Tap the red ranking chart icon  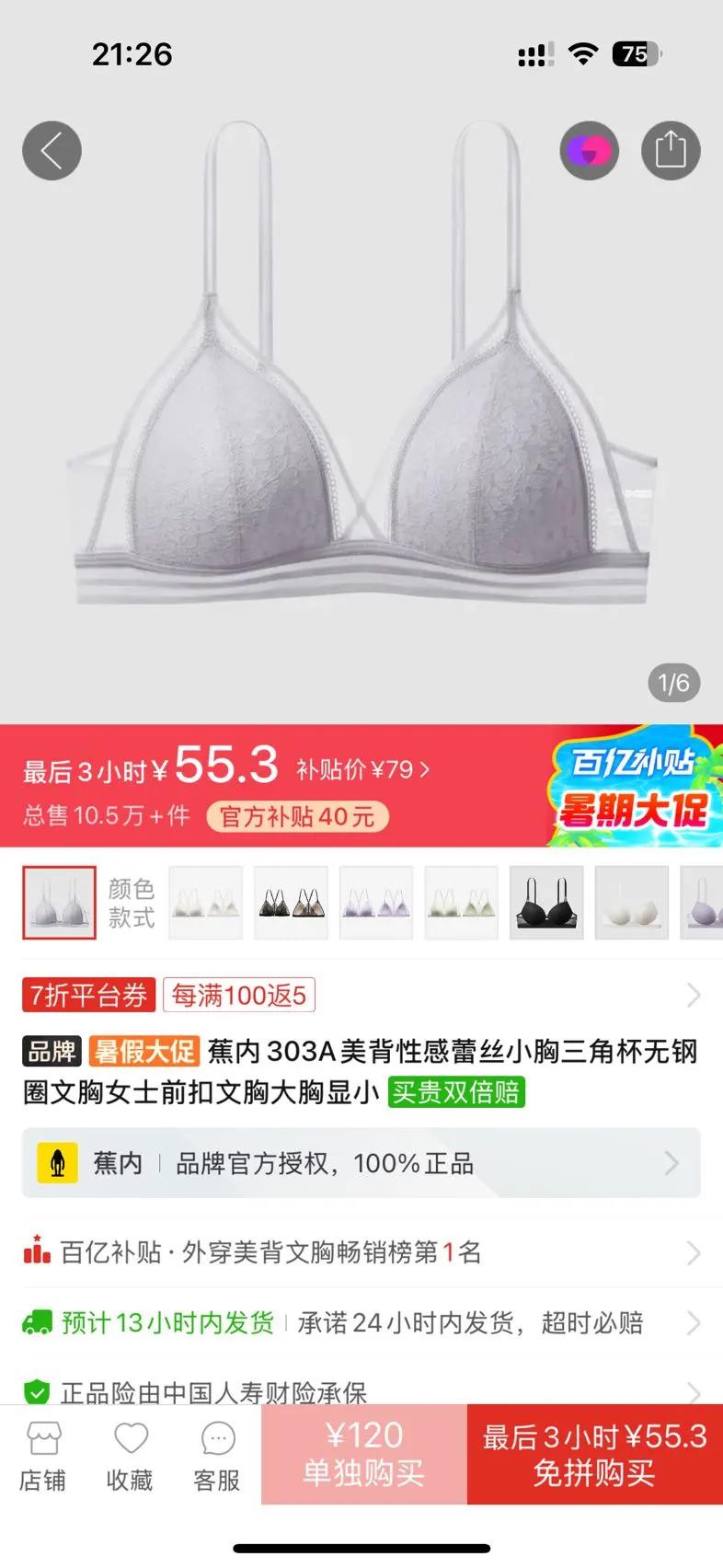pos(37,1251)
